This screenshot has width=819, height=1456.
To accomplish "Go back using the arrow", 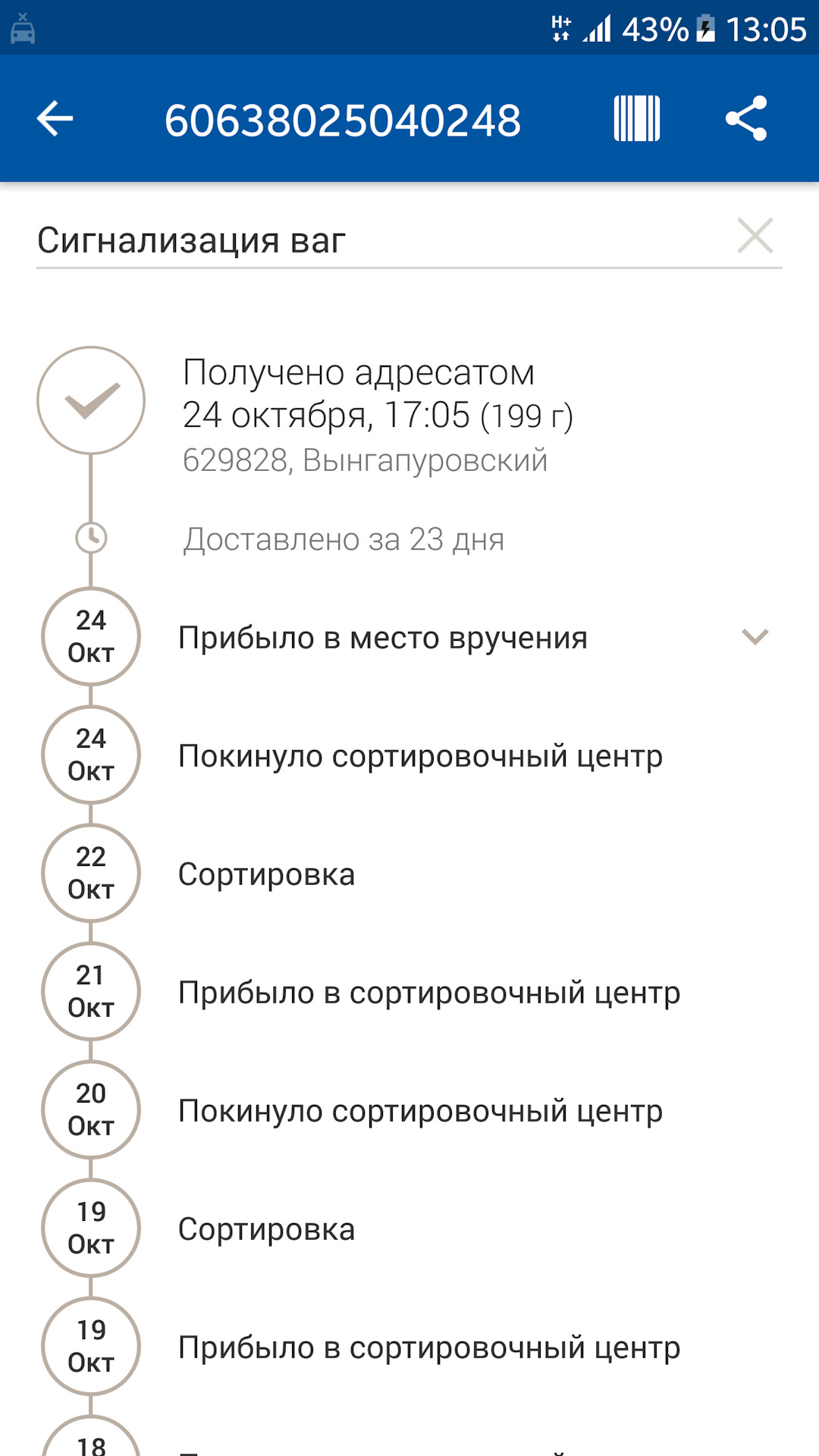I will point(55,119).
